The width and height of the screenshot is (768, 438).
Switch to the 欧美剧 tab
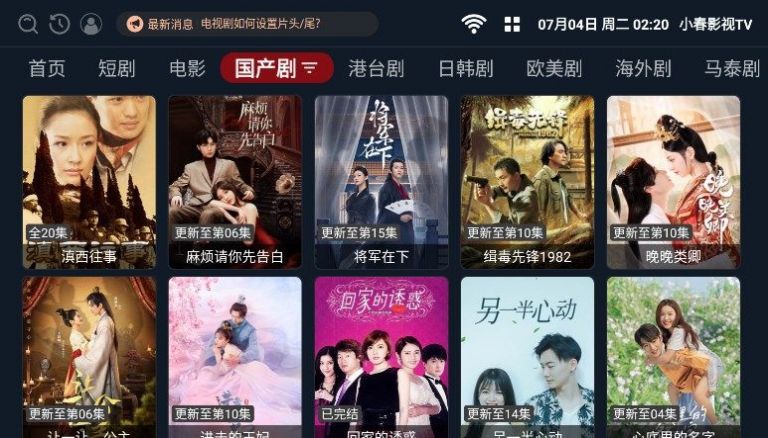tap(554, 68)
